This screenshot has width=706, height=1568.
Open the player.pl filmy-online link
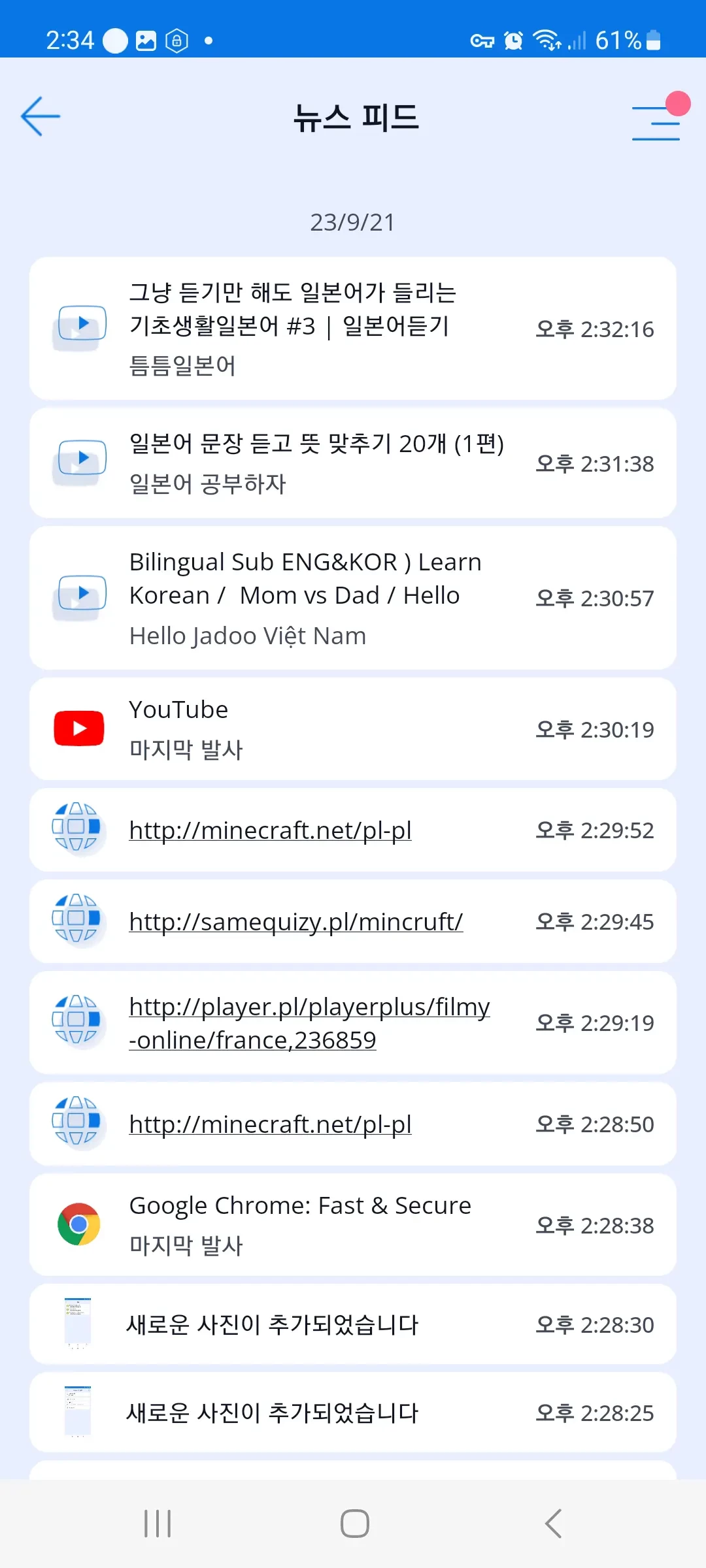(x=309, y=1023)
